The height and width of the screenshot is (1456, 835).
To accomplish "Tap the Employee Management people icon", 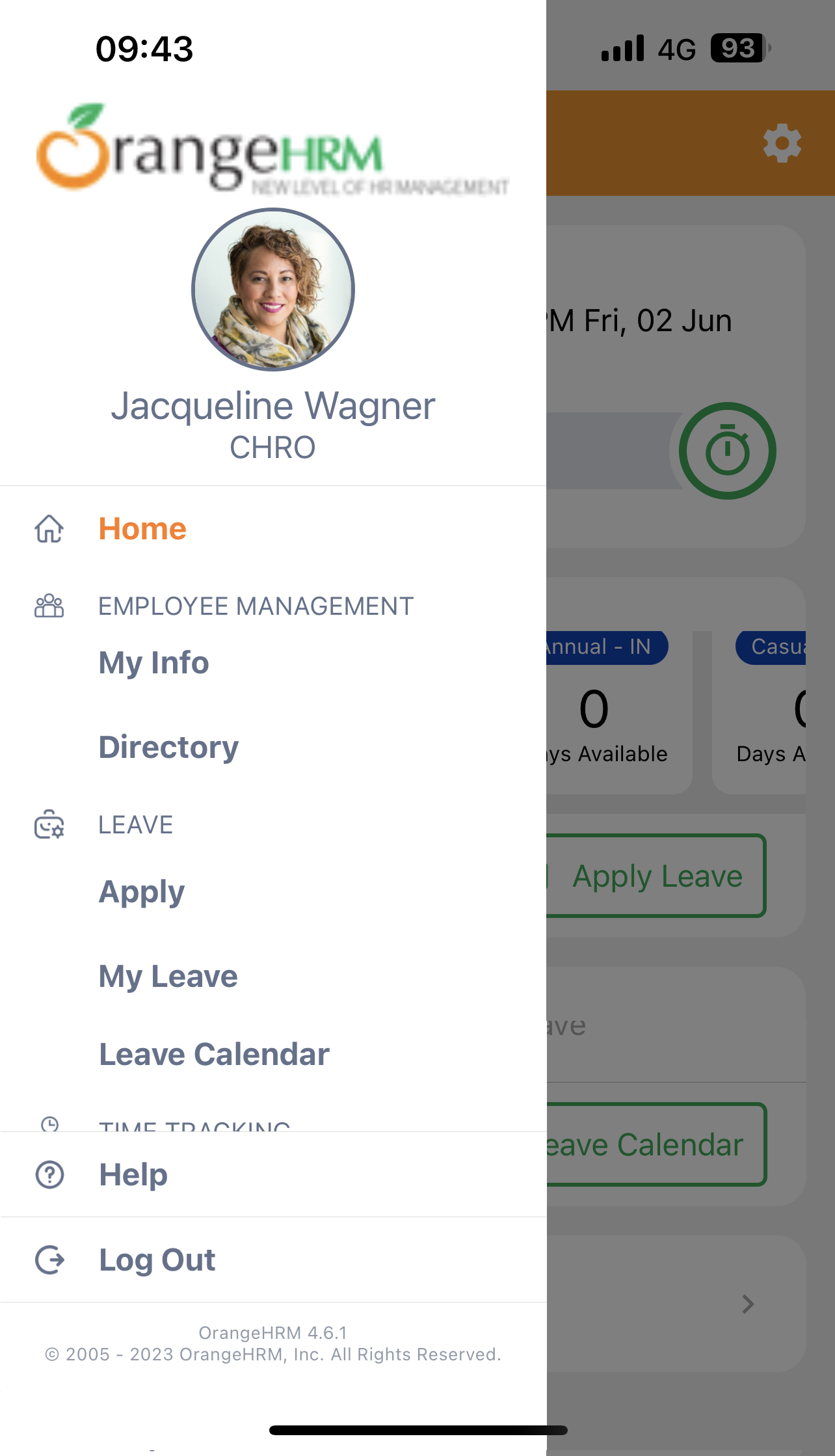I will pos(49,606).
